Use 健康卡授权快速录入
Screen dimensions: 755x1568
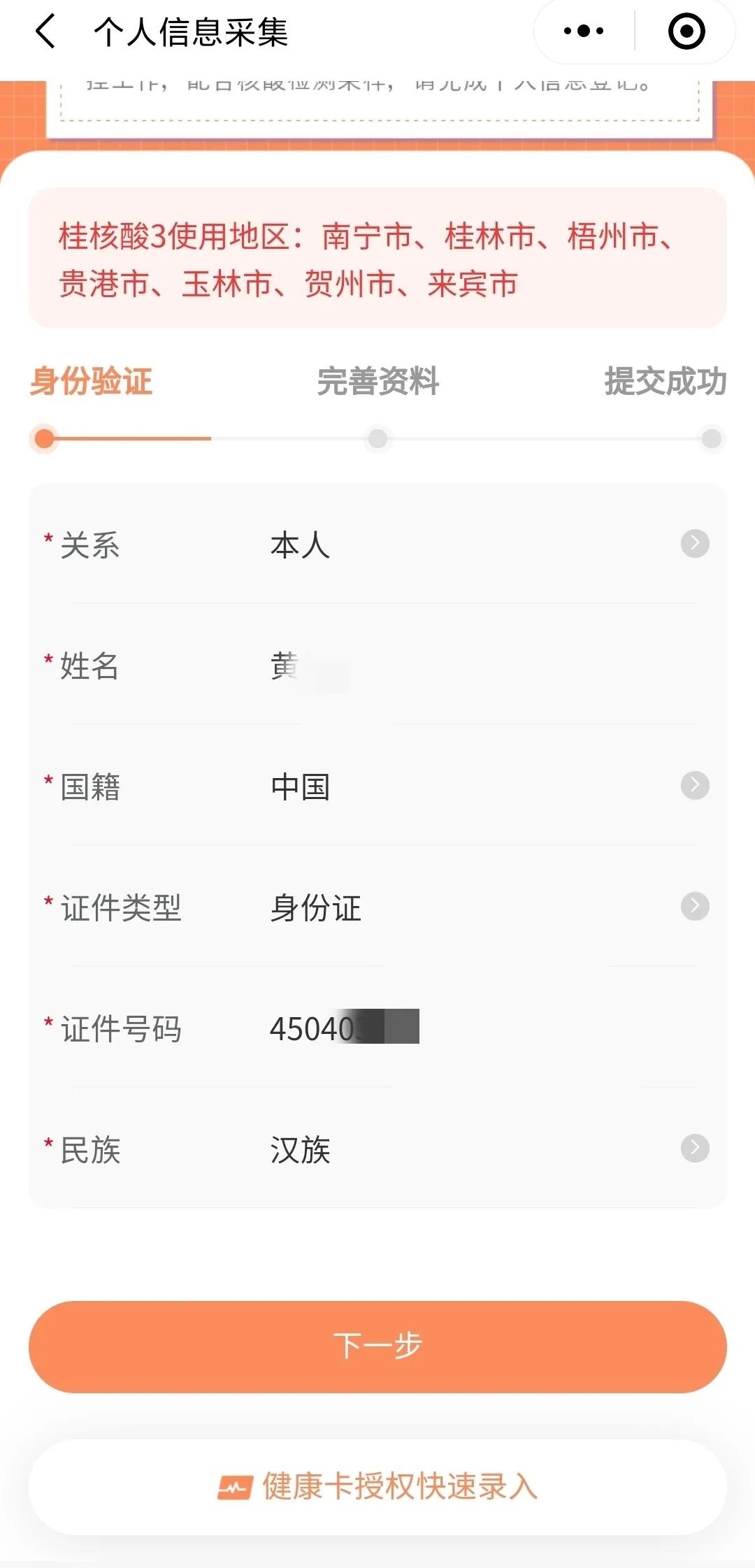[x=377, y=1486]
